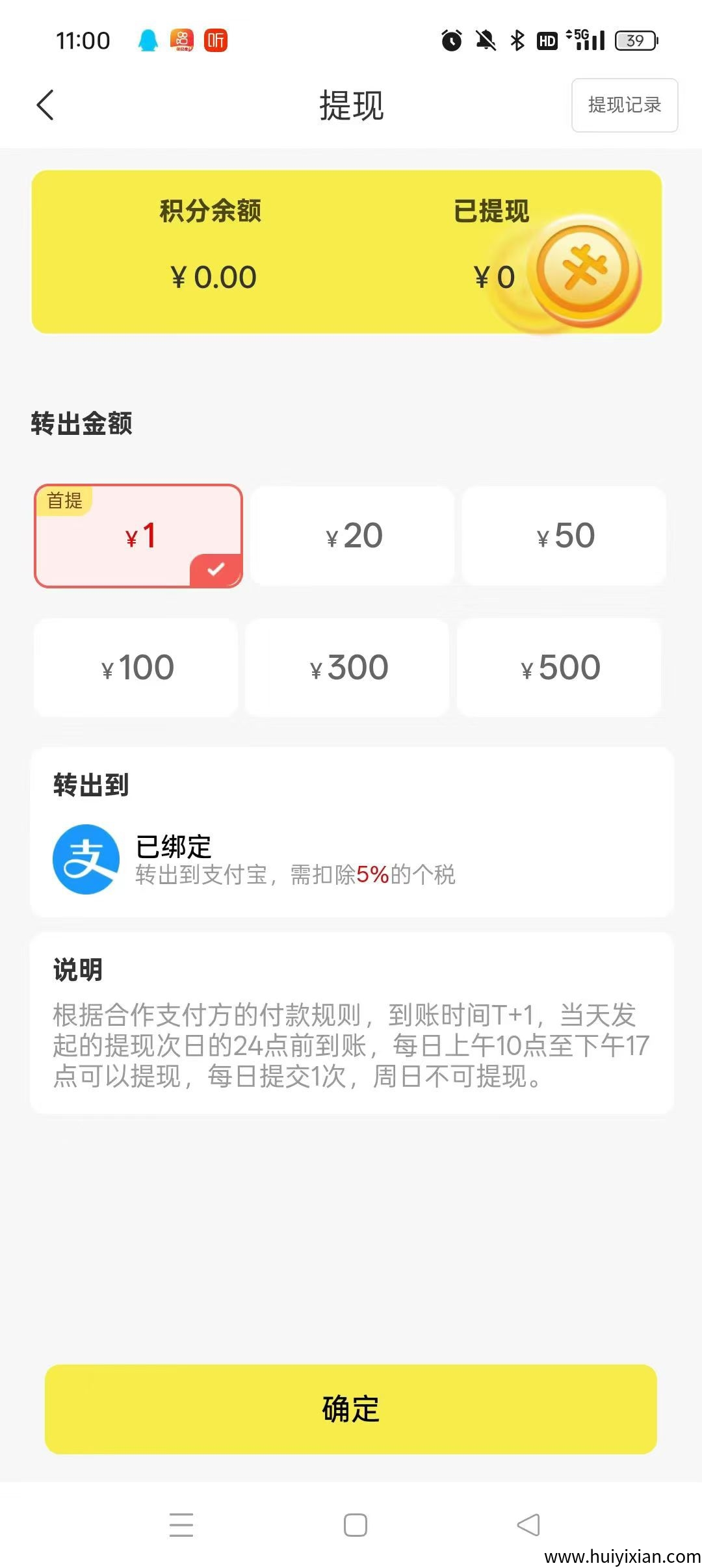
Task: Select the ¥300 amount card
Action: pyautogui.click(x=349, y=667)
